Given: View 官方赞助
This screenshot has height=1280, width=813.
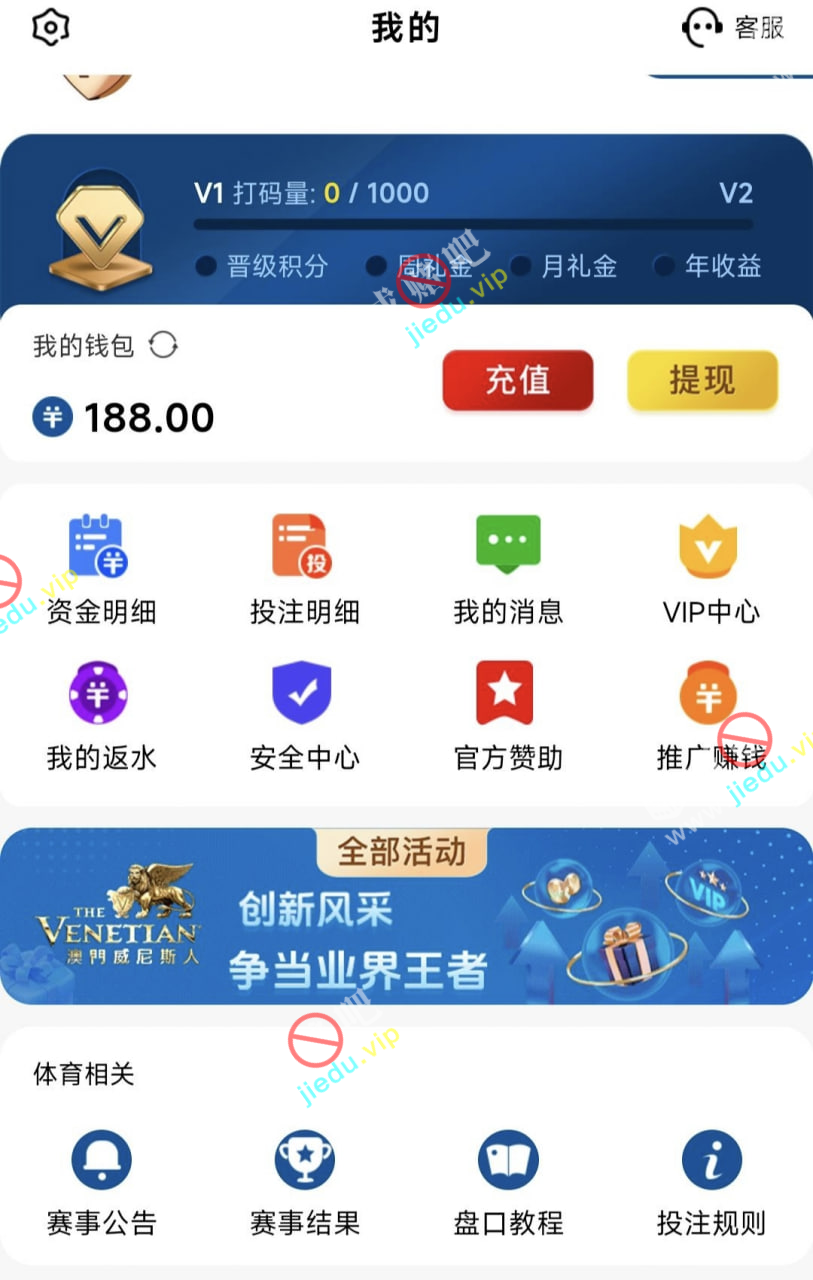Looking at the screenshot, I should click(508, 716).
